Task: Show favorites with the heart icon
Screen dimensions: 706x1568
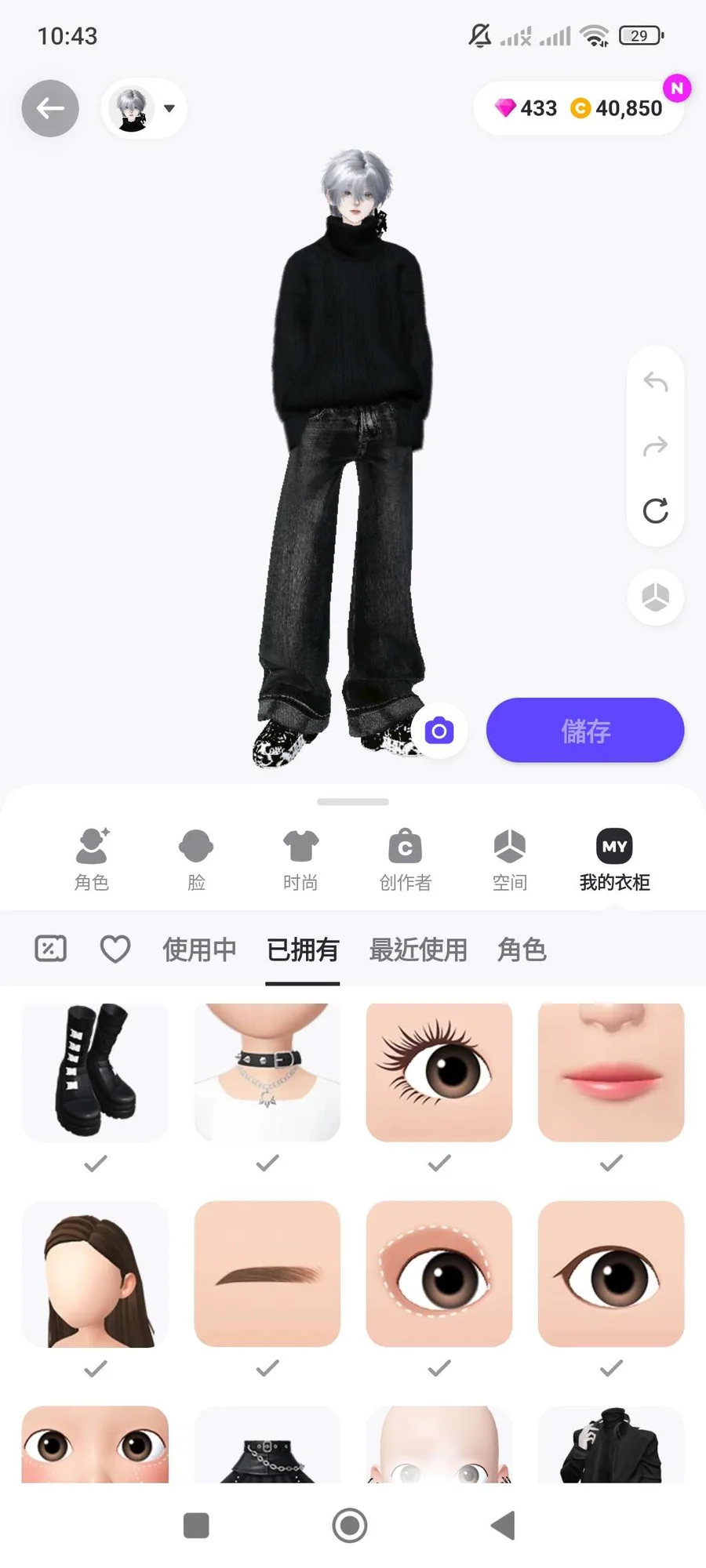Action: pos(115,949)
